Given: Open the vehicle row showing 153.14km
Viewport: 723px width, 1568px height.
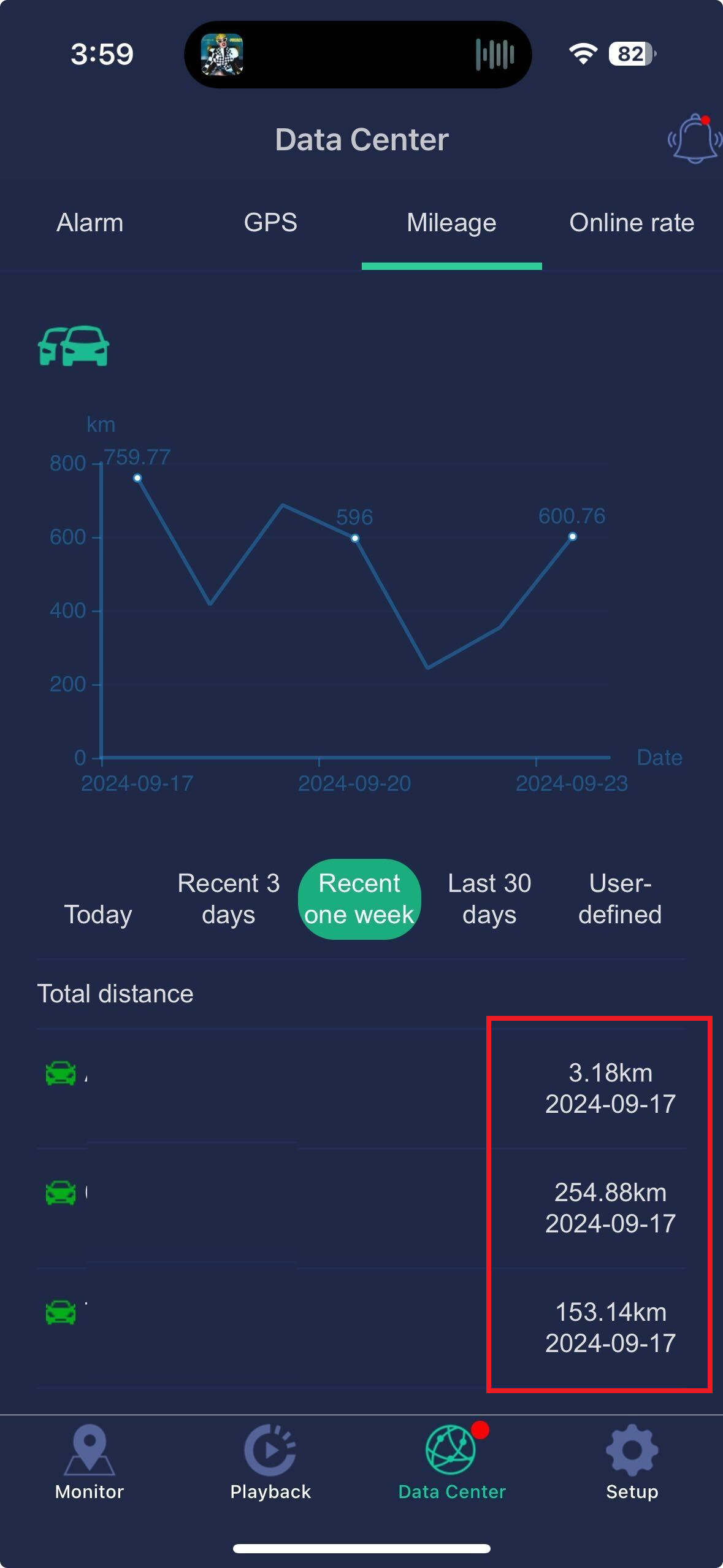Looking at the screenshot, I should pos(362,1327).
